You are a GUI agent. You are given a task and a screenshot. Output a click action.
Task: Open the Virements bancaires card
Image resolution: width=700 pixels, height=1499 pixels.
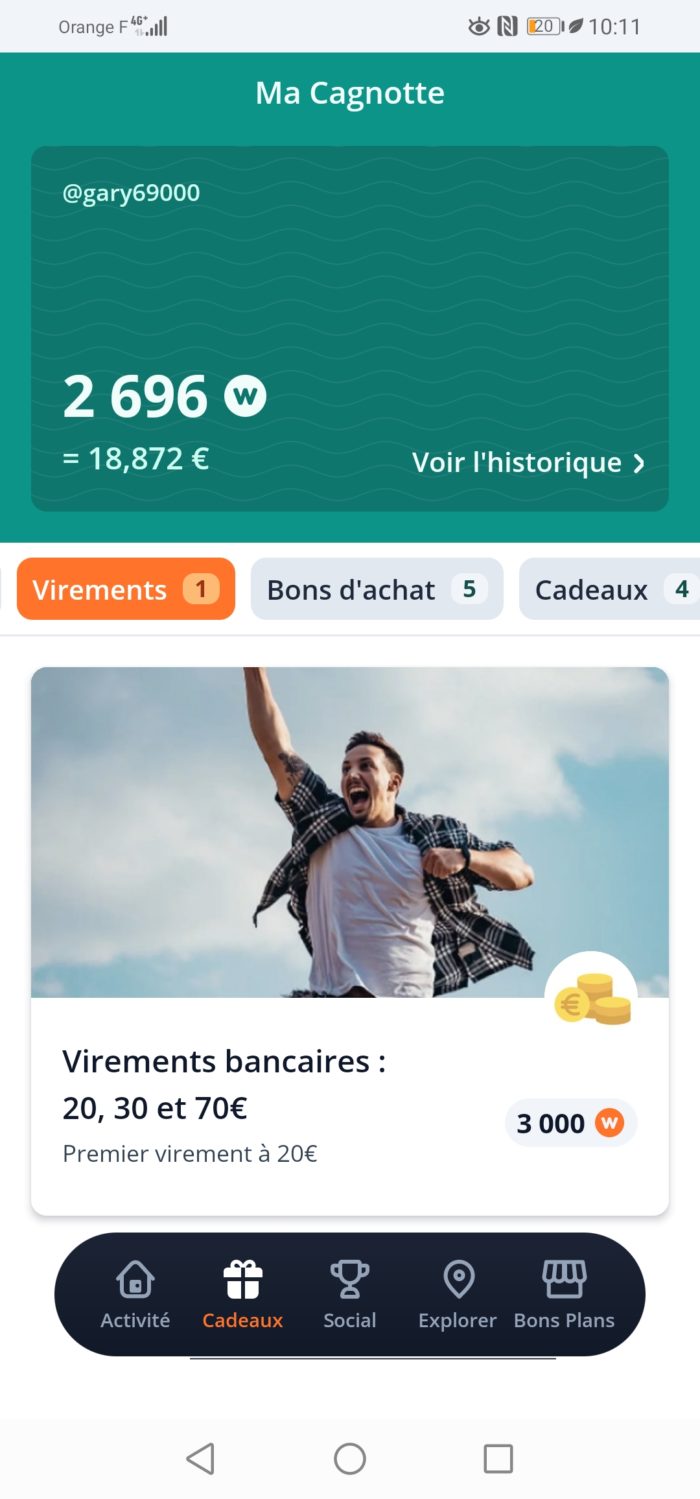tap(349, 940)
